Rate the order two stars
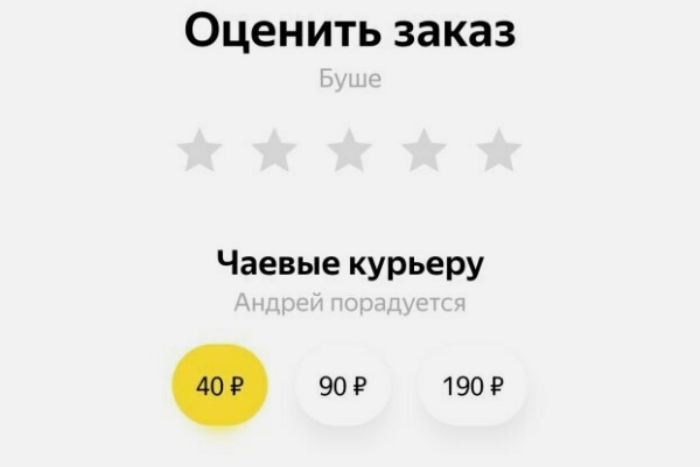 (x=275, y=151)
